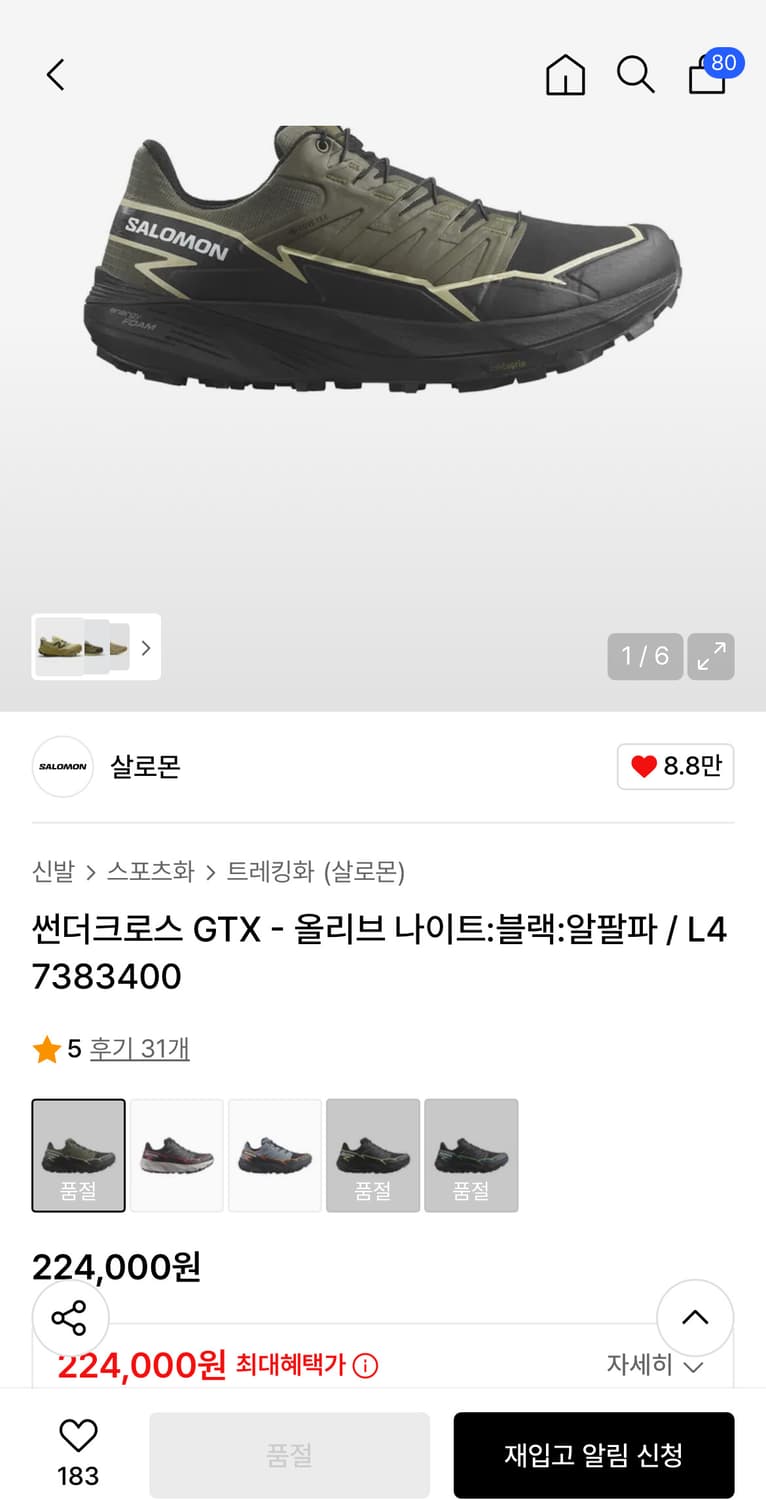The image size is (766, 1500).
Task: Select the blue-gray color option
Action: (275, 1155)
